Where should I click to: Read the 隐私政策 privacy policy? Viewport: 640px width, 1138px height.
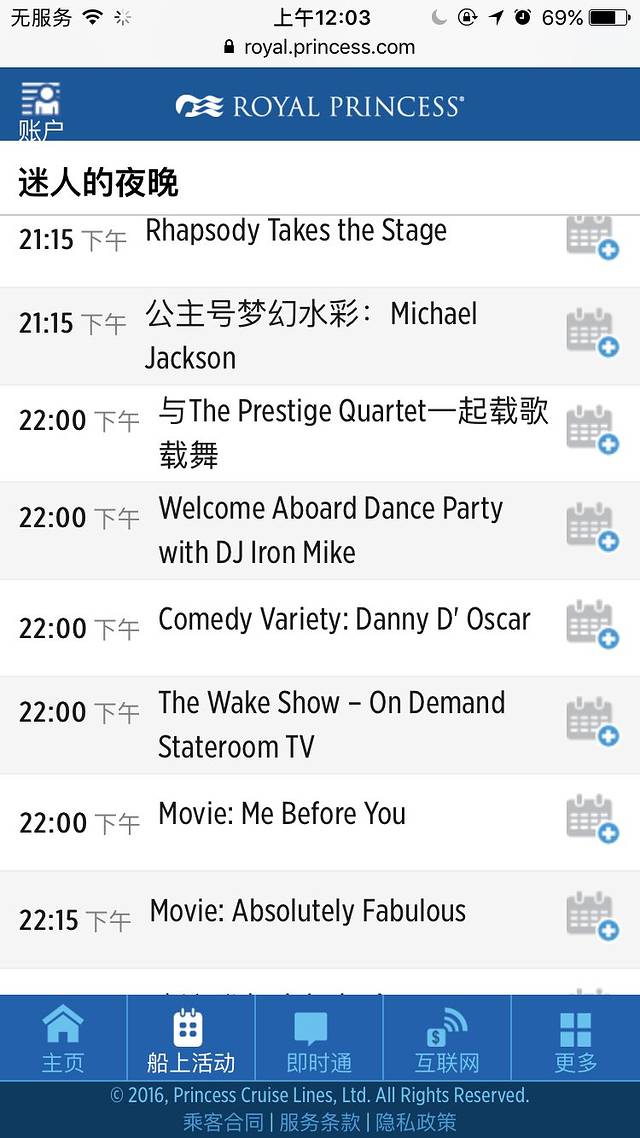coord(416,1122)
